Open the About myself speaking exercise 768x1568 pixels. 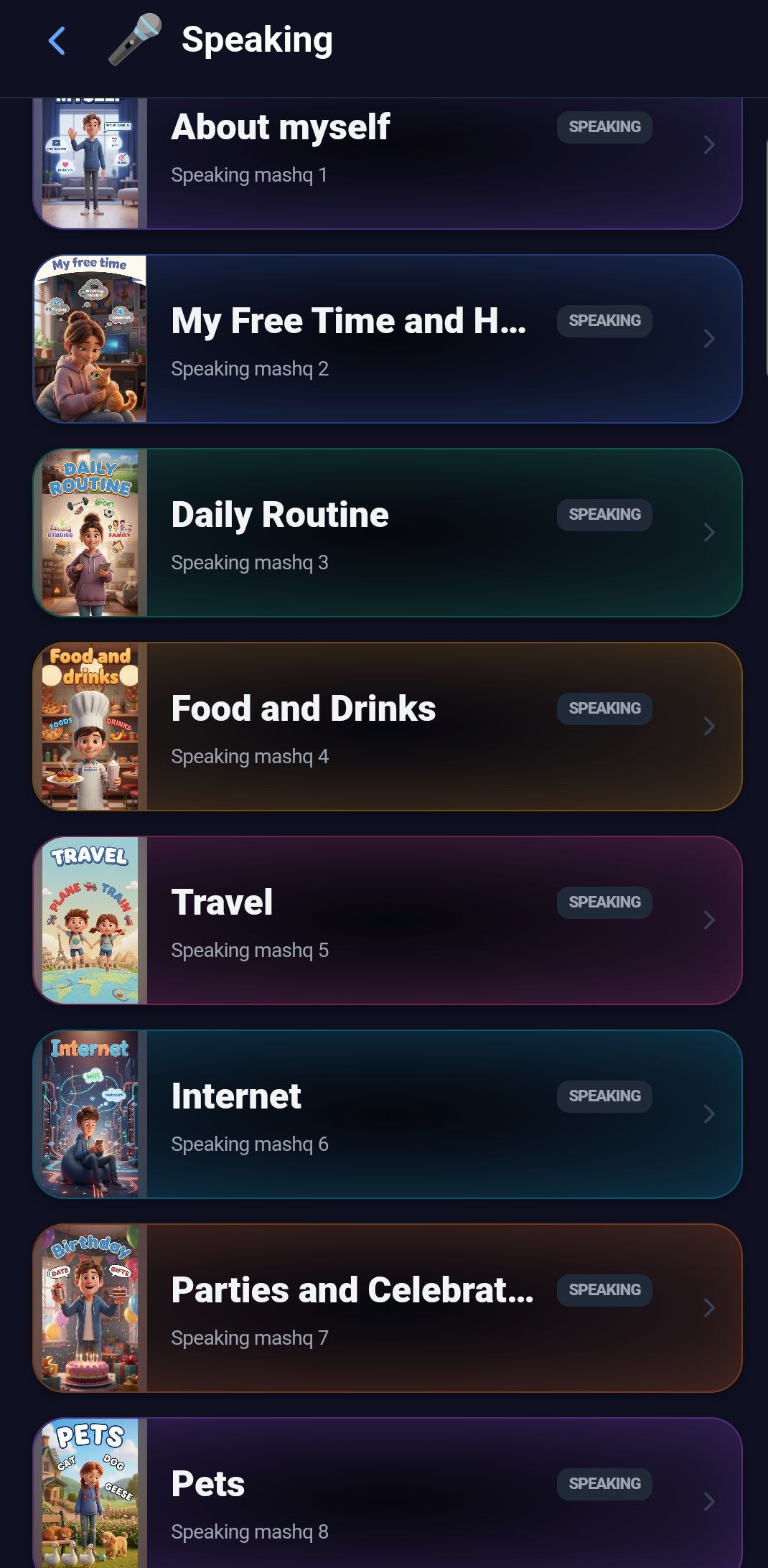[388, 164]
